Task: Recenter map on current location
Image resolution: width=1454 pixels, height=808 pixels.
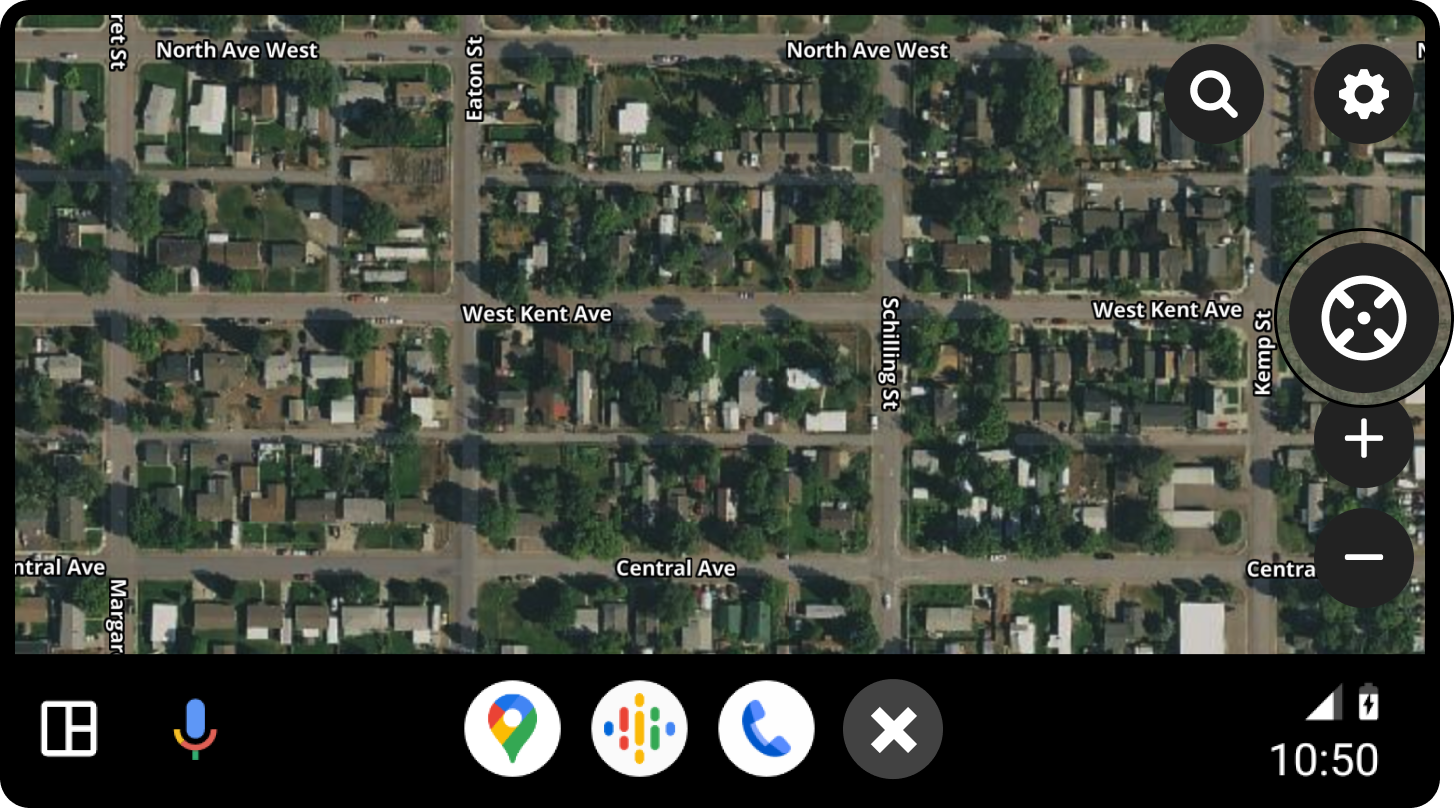Action: pyautogui.click(x=1363, y=318)
